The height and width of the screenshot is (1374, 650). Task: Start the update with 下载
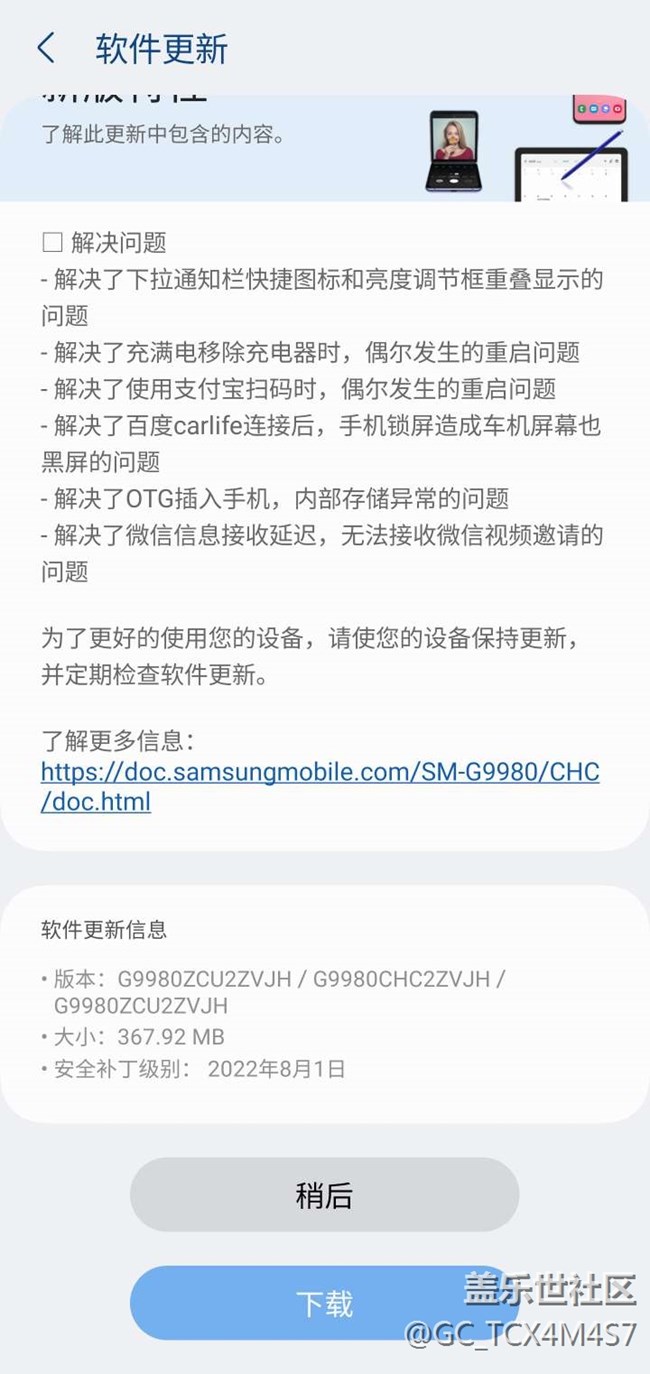324,1303
